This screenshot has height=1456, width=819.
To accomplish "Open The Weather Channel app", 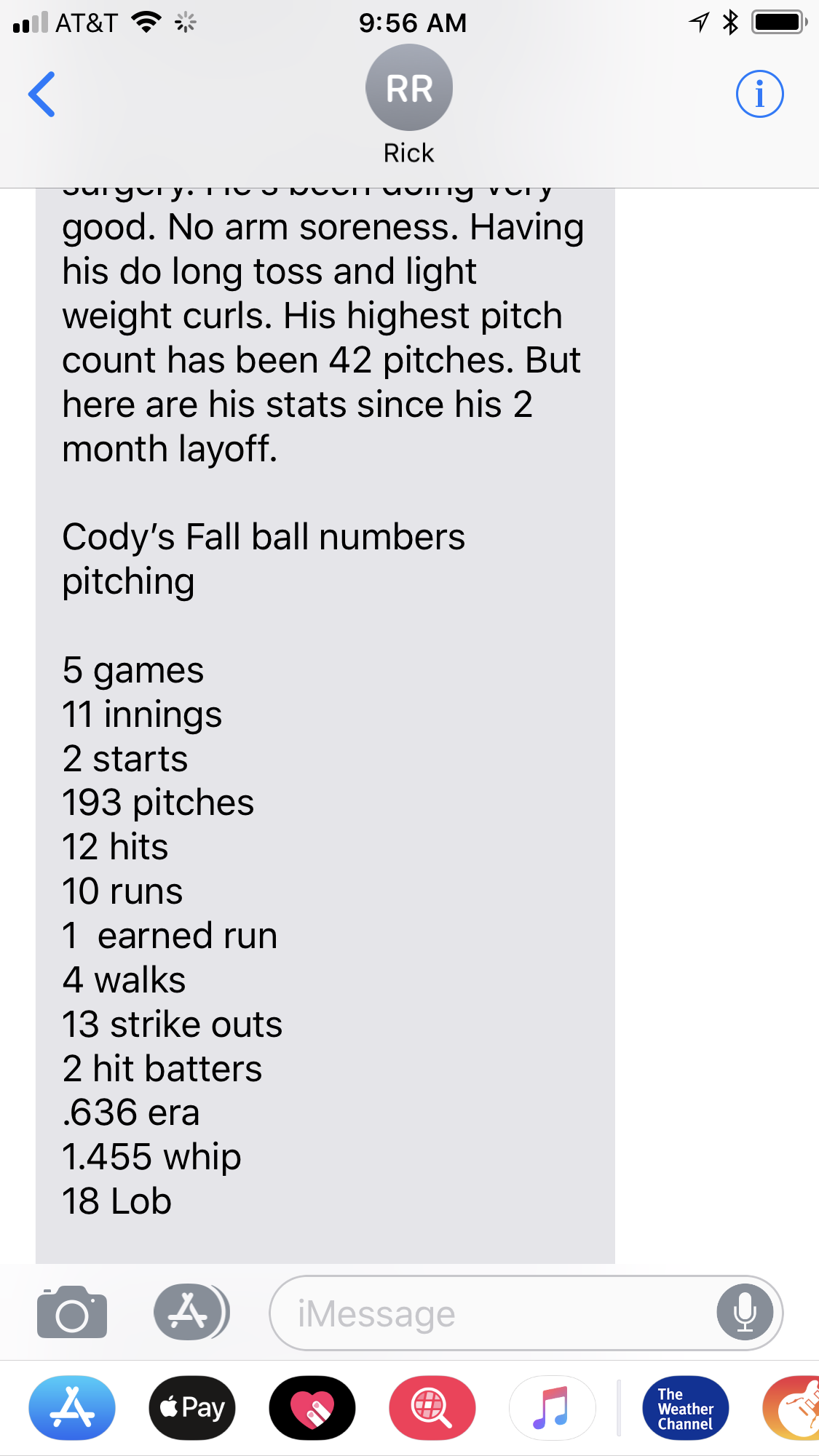I will pyautogui.click(x=686, y=1408).
